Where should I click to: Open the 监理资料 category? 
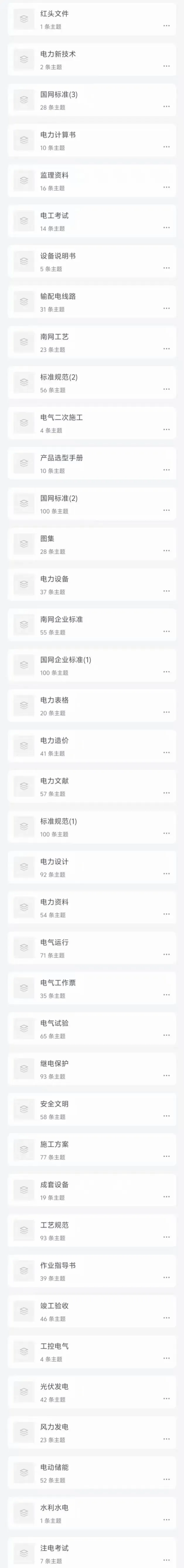[92, 181]
